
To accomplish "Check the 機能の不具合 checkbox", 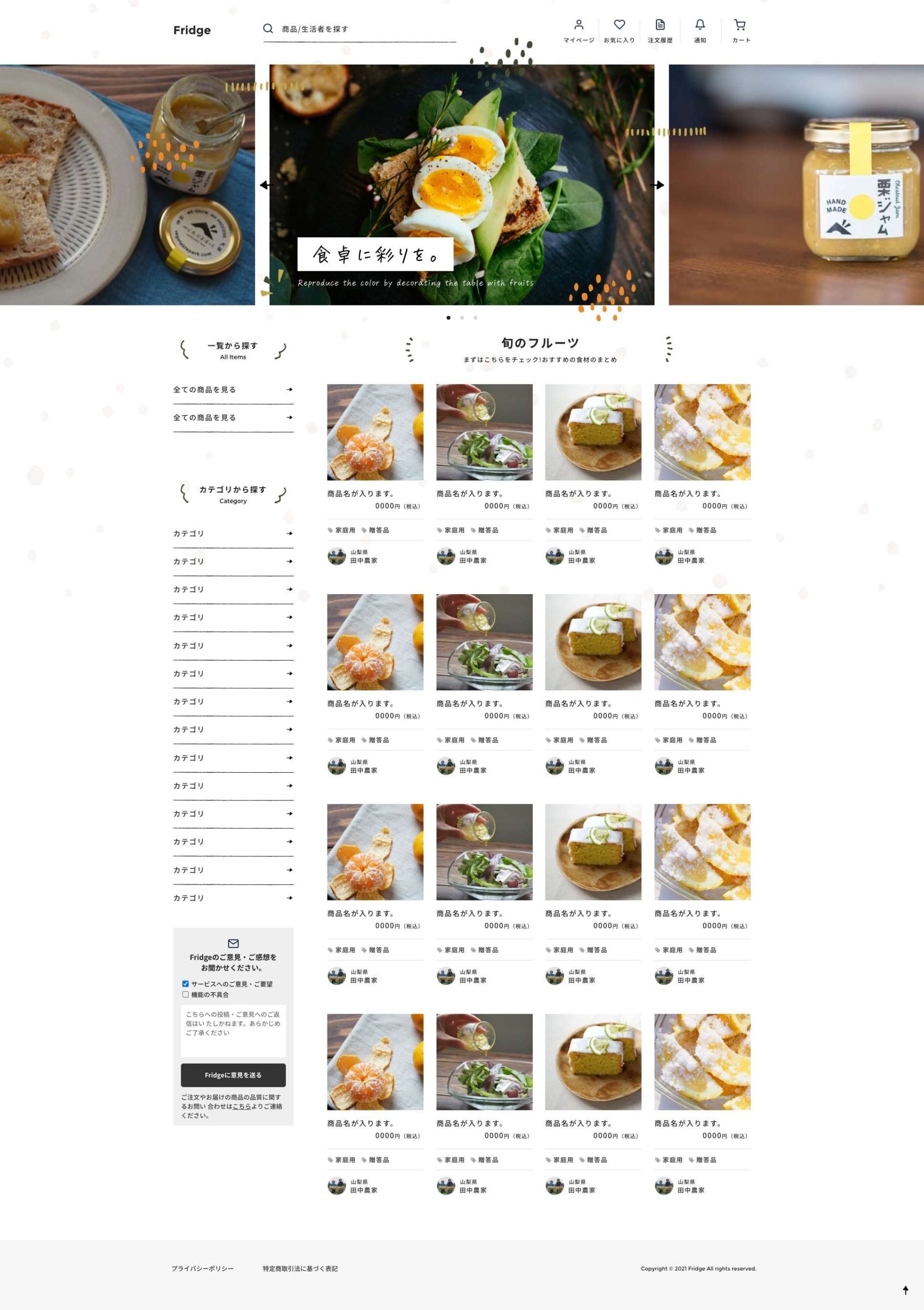I will point(185,994).
